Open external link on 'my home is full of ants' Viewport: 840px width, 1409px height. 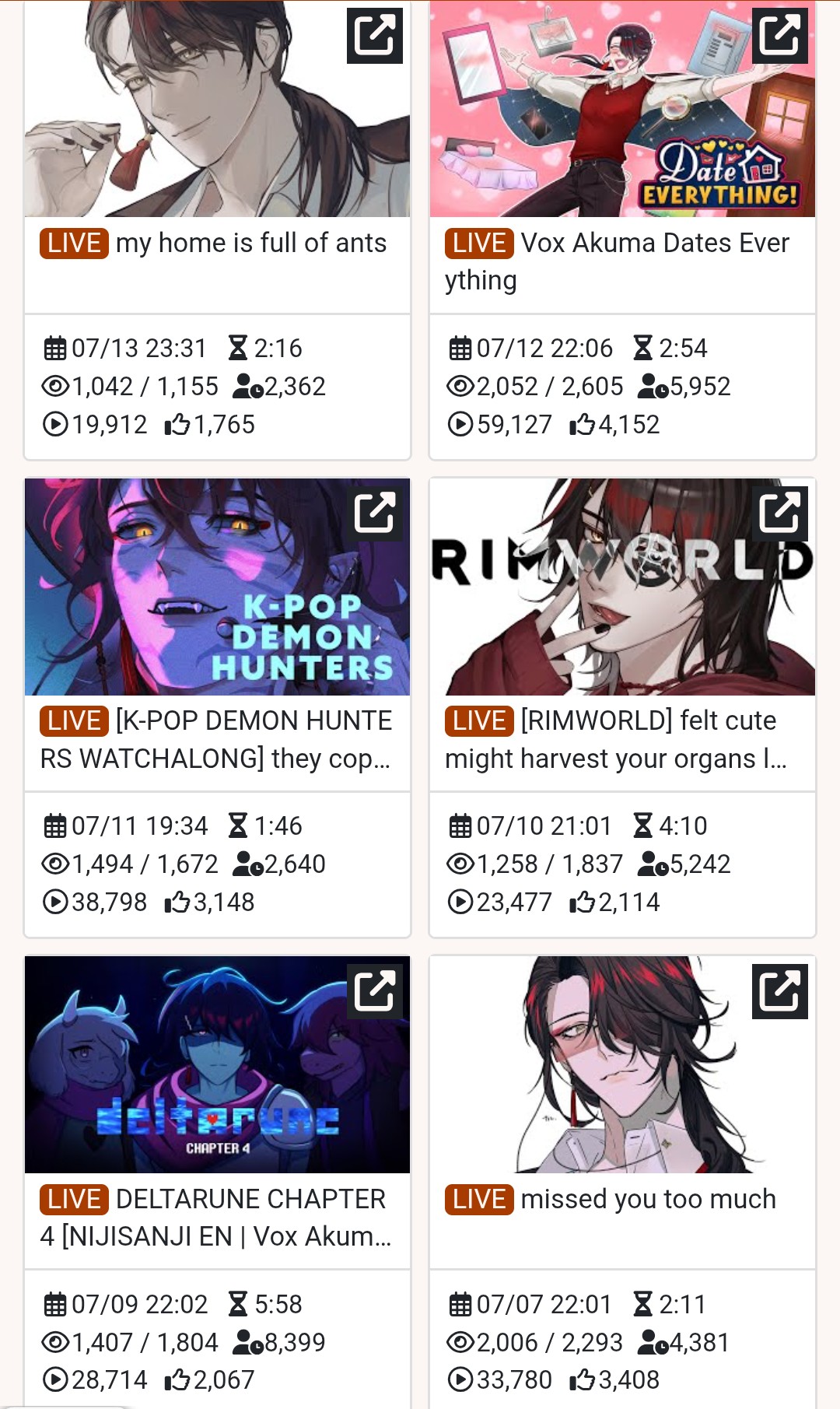pos(374,35)
